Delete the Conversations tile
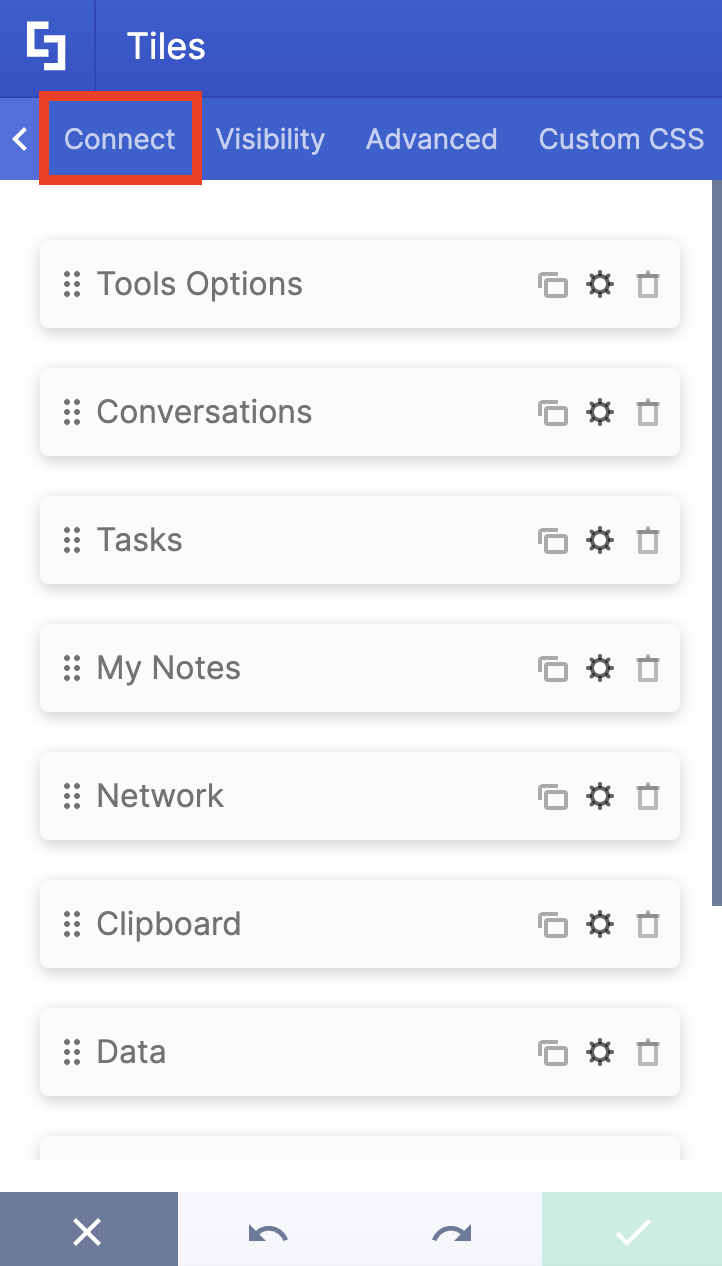 click(x=648, y=412)
